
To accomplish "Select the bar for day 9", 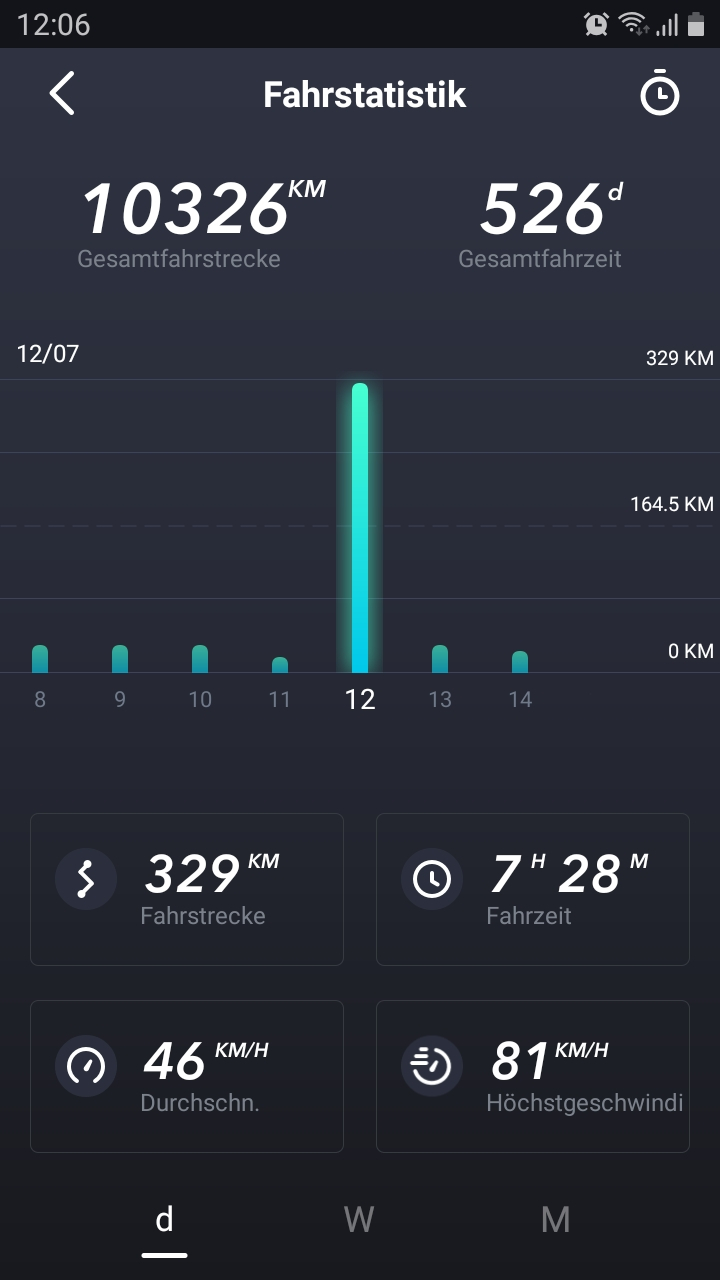I will pos(120,659).
